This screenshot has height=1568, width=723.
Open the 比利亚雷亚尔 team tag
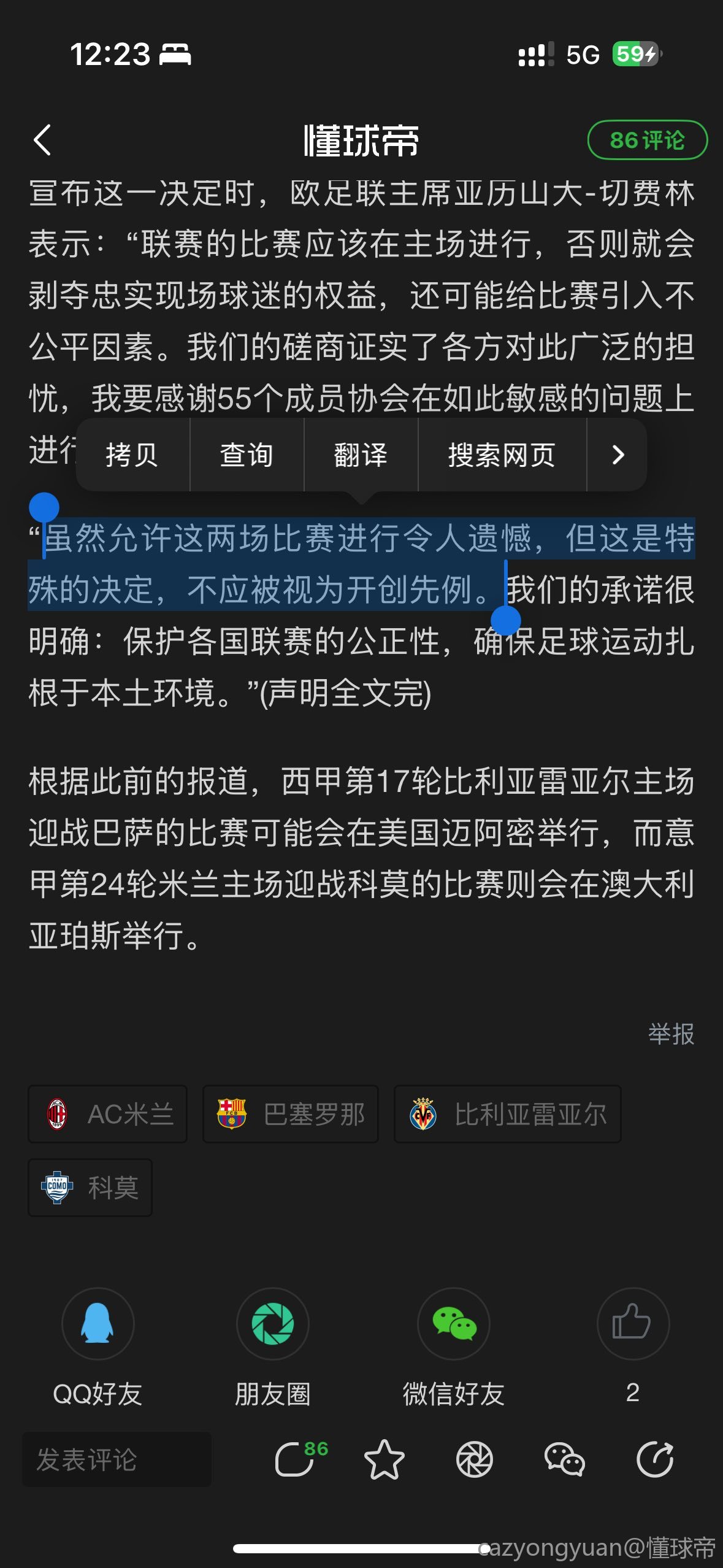tap(507, 1114)
